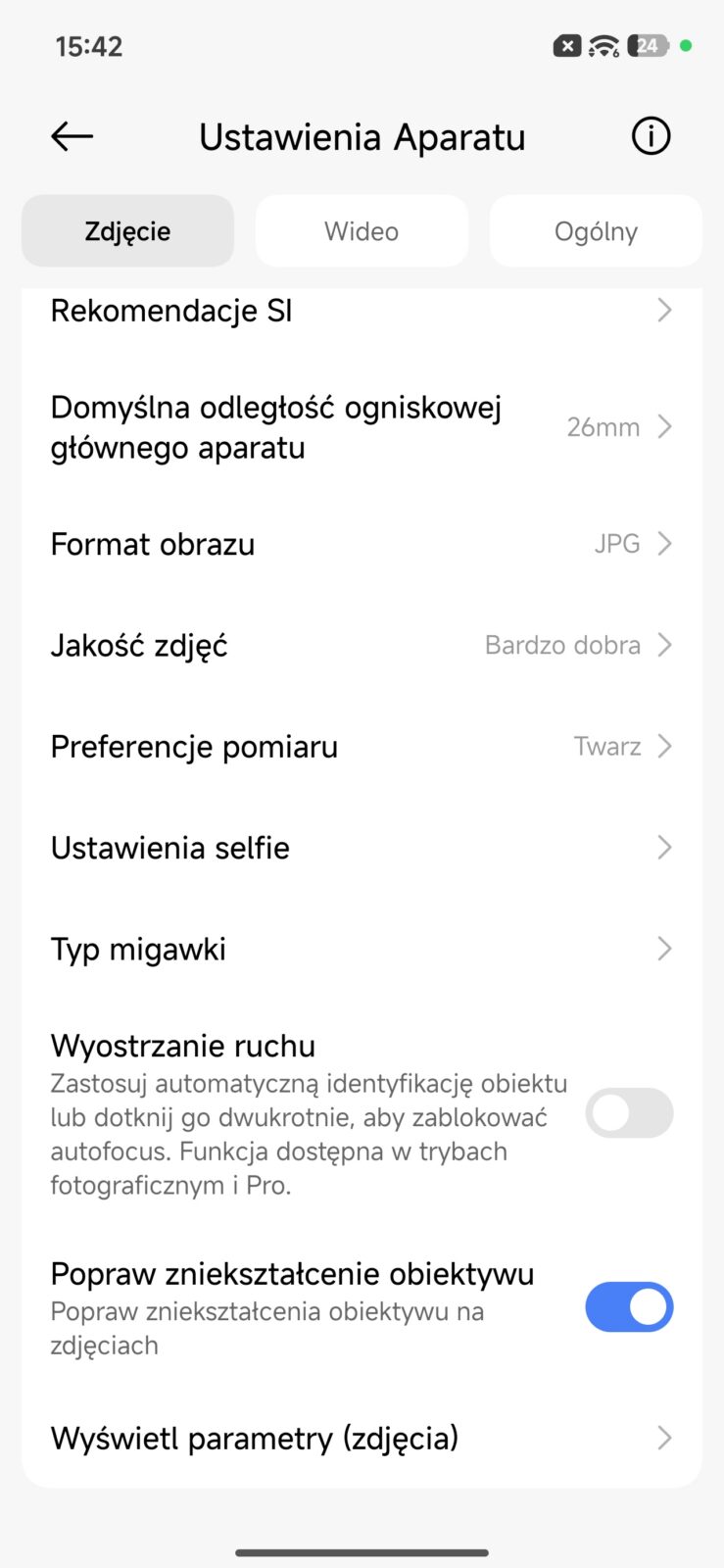The image size is (724, 1568).
Task: Open Ustawienia selfie
Action: (x=362, y=848)
